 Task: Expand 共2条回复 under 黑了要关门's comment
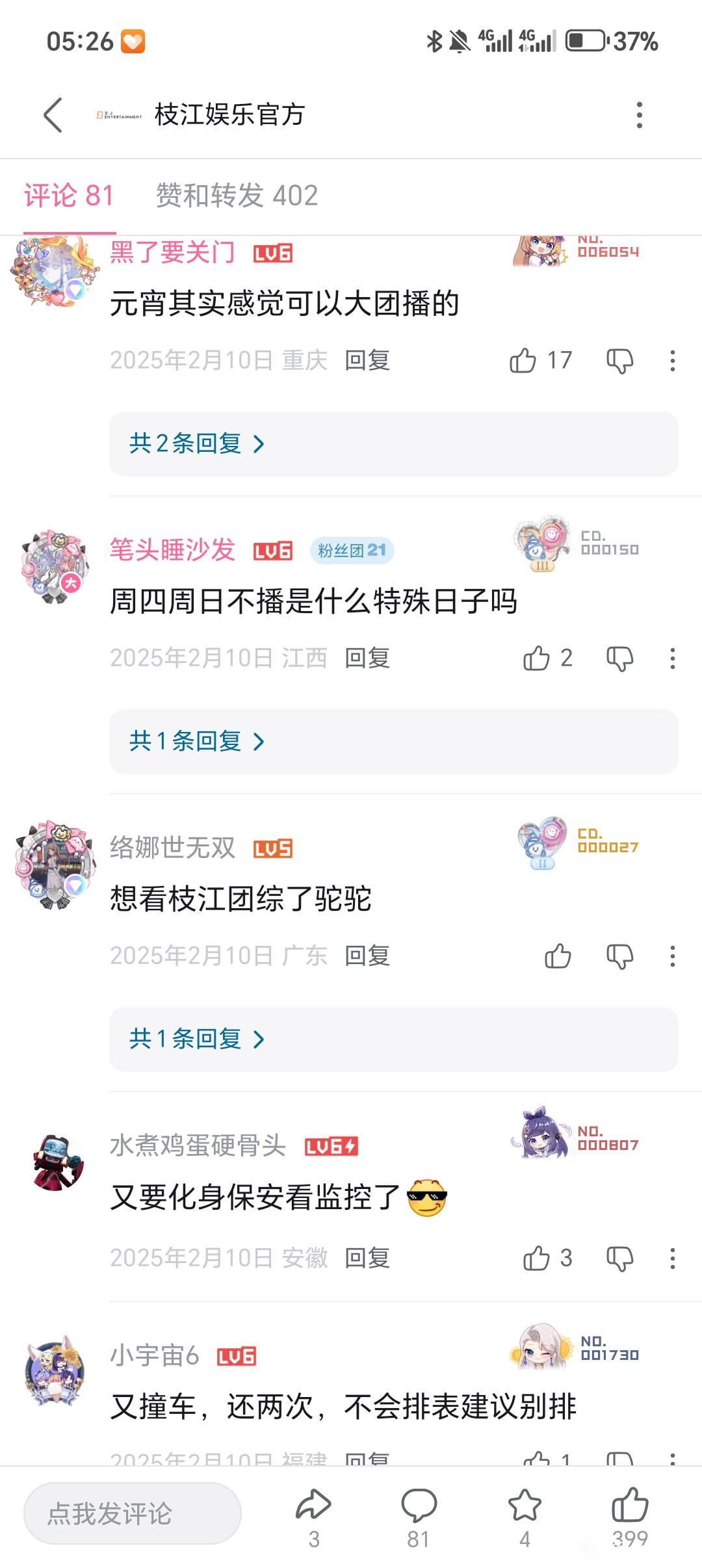click(393, 443)
